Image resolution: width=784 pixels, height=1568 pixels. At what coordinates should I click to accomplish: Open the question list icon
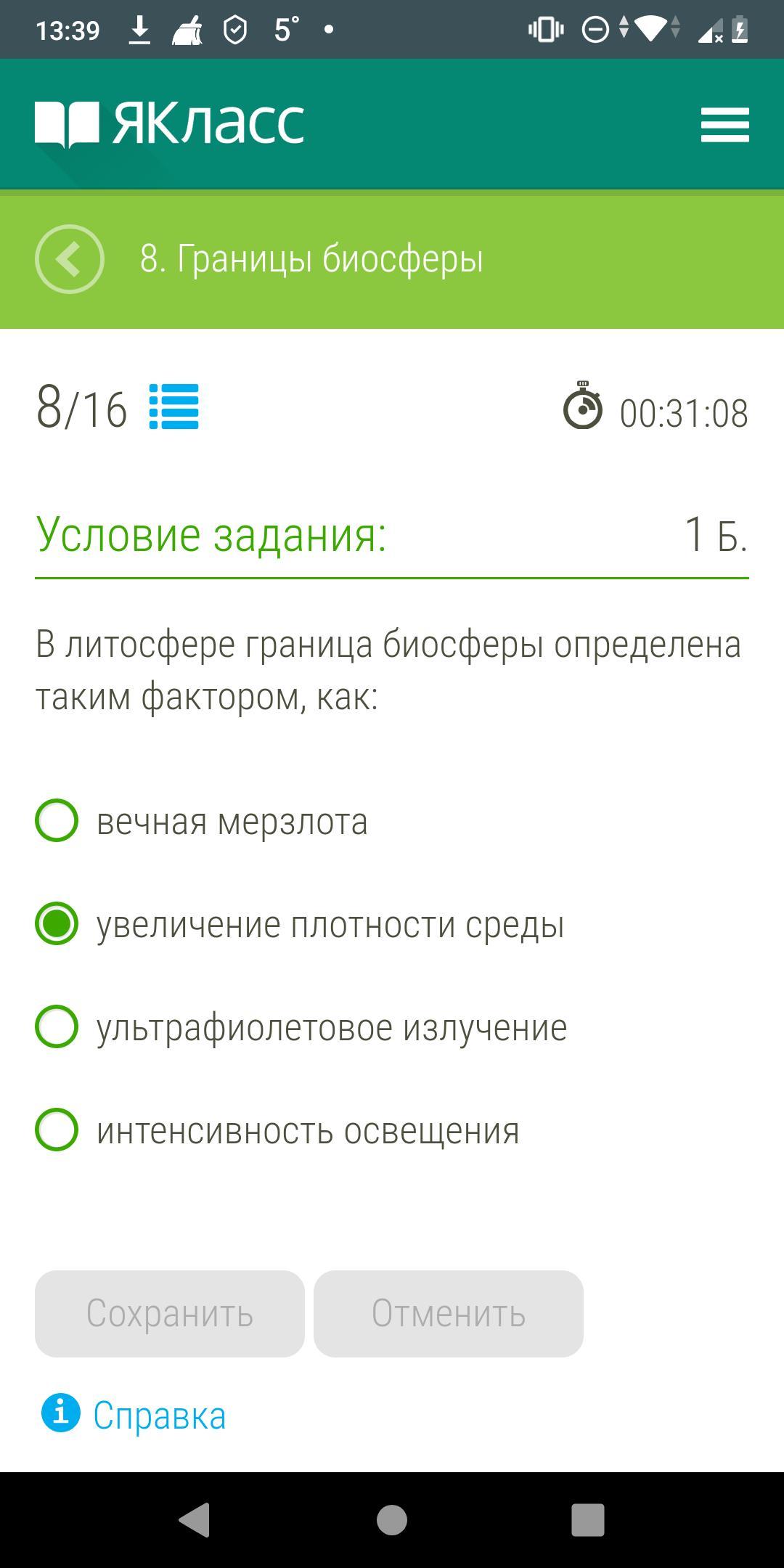click(x=173, y=407)
